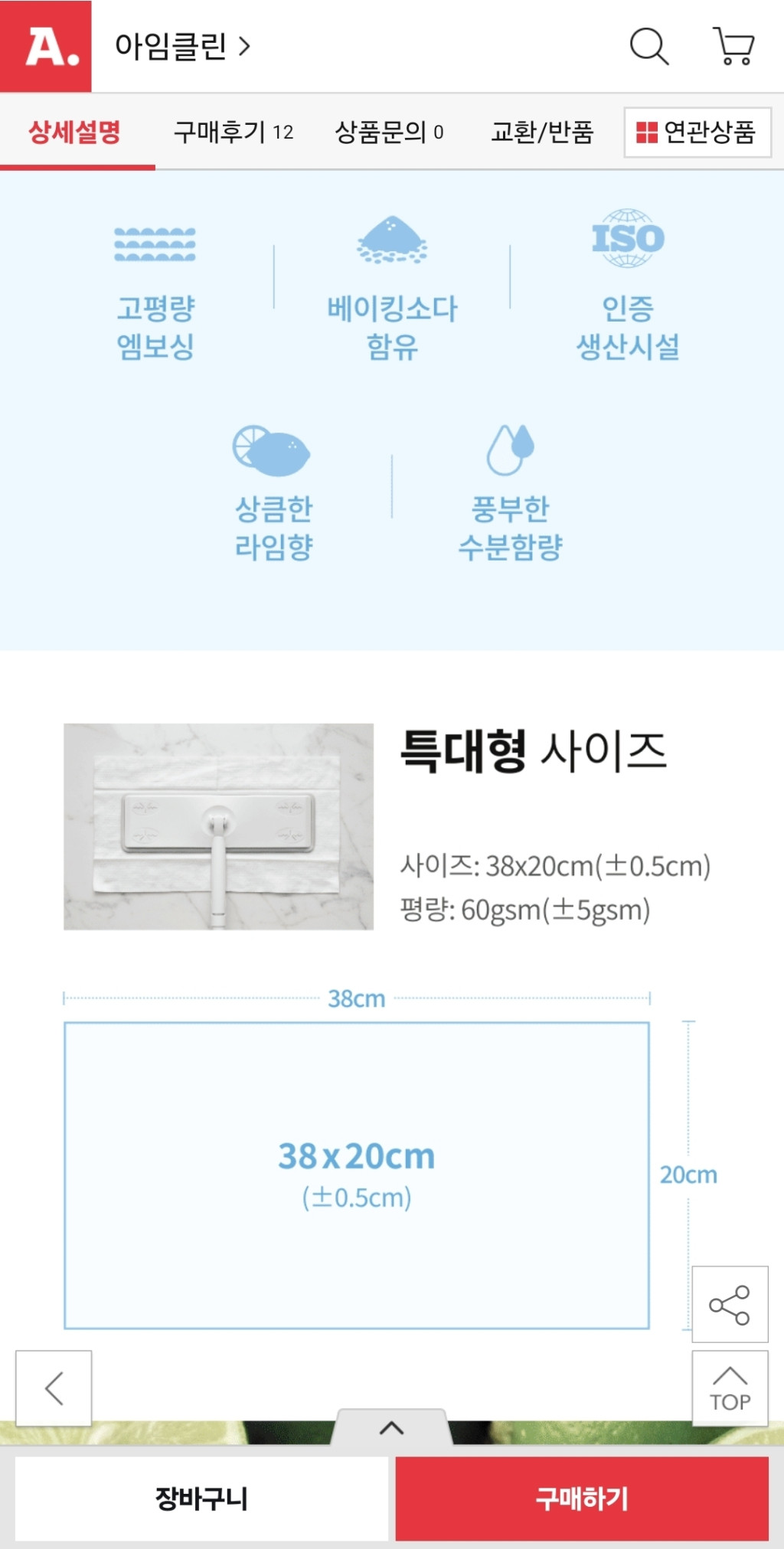Switch to the 구매후기 tab
784x1549 pixels.
click(x=233, y=132)
